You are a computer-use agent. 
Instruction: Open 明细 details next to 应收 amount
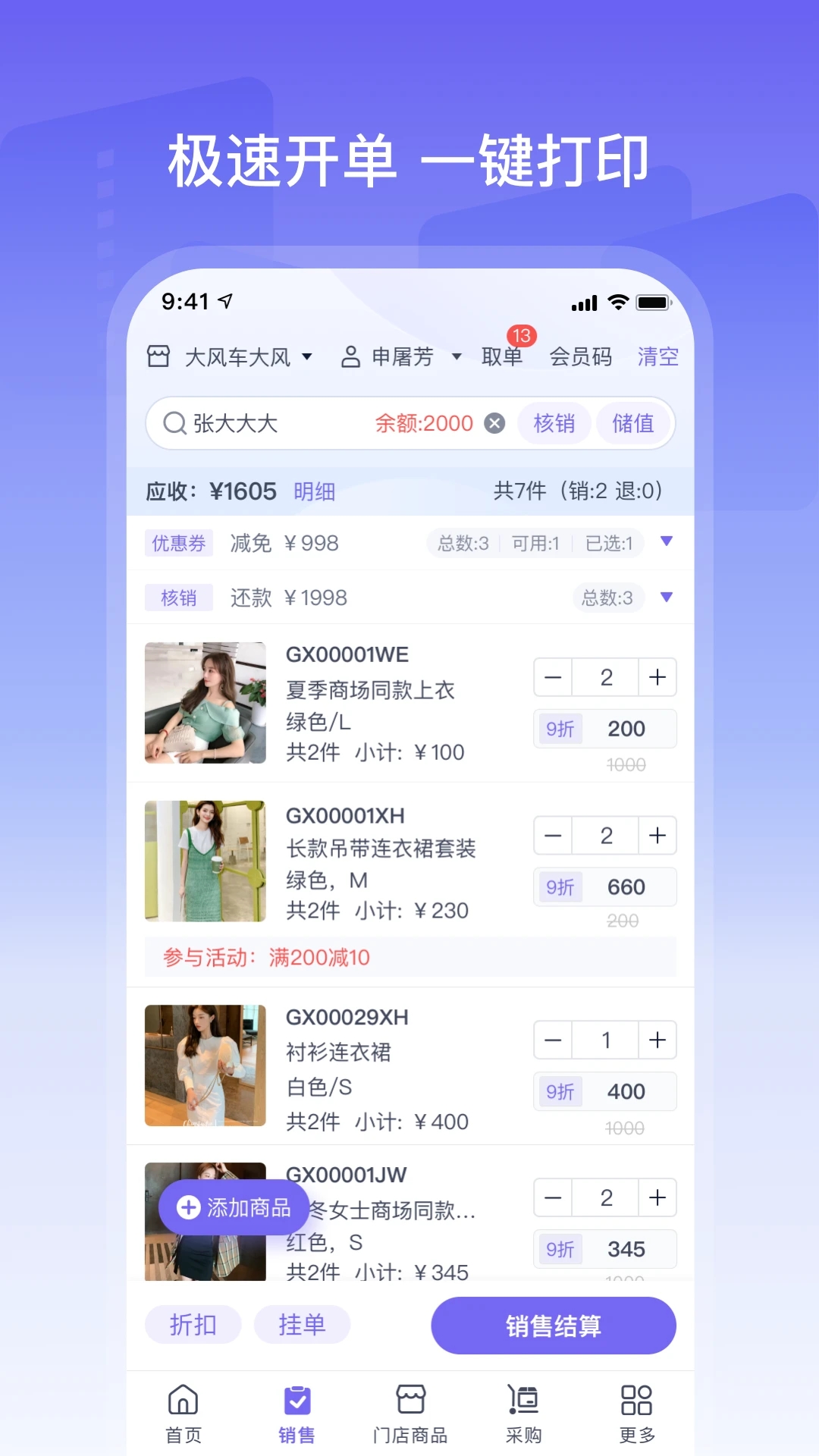tap(315, 491)
